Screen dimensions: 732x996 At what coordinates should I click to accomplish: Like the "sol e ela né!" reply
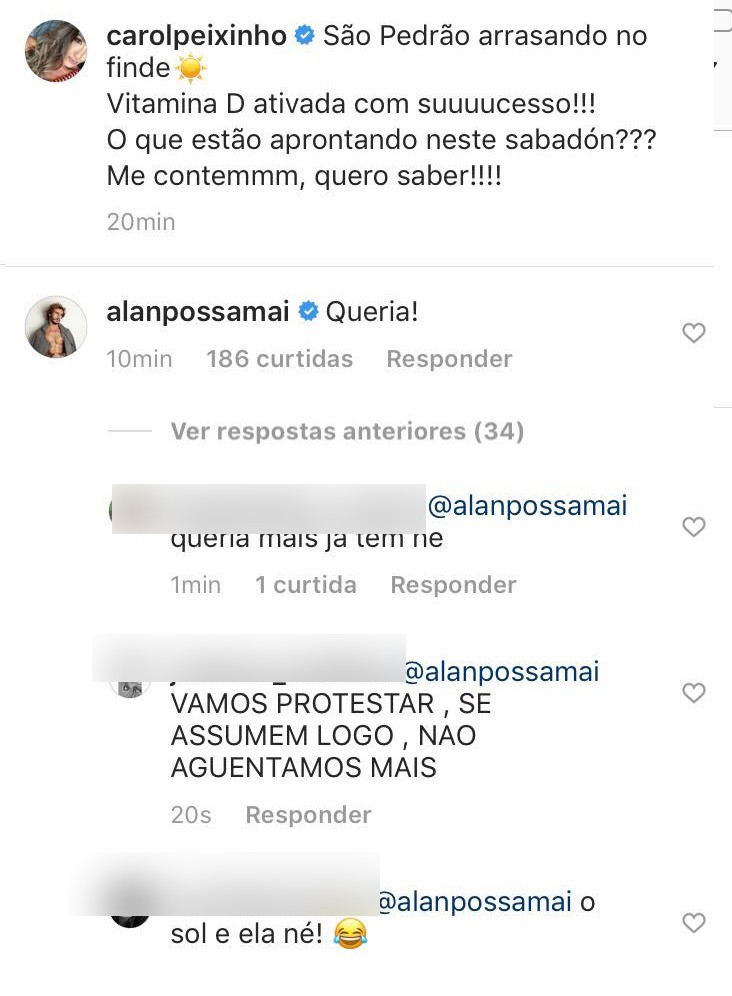(x=693, y=922)
